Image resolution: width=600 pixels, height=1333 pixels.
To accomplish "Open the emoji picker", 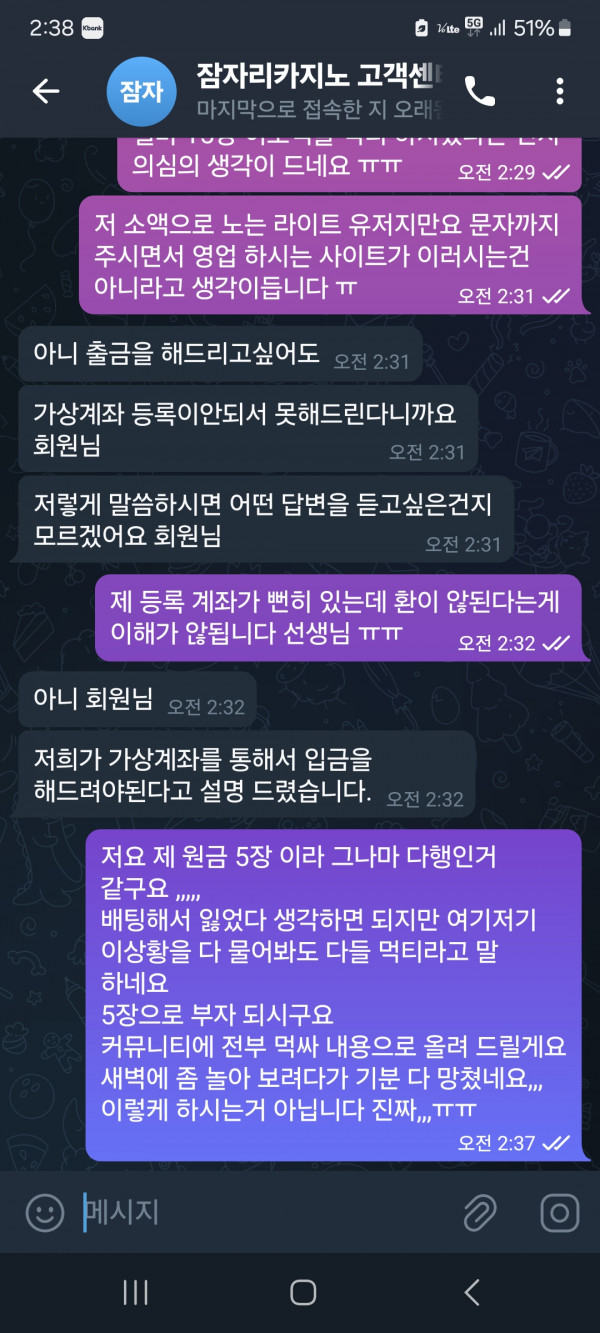I will (44, 1214).
